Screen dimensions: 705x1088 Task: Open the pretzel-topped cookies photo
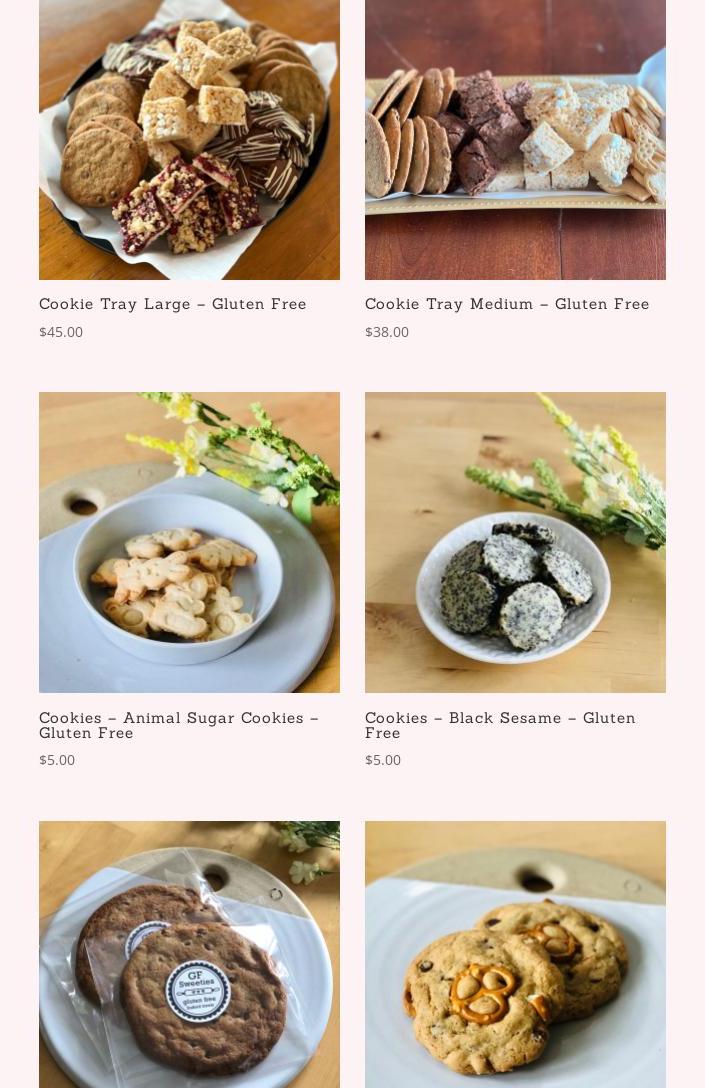click(515, 955)
